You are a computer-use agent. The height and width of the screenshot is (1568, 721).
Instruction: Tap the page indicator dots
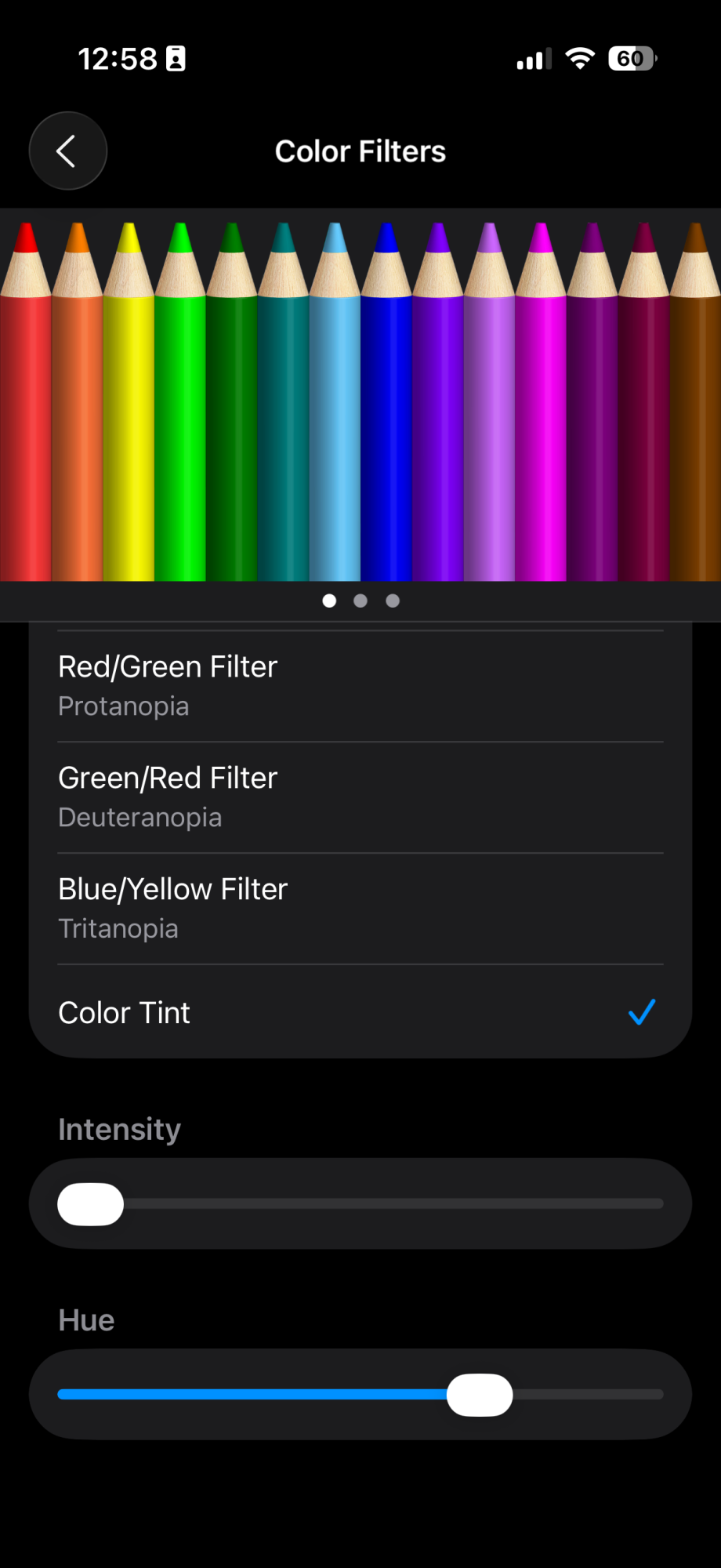click(360, 601)
